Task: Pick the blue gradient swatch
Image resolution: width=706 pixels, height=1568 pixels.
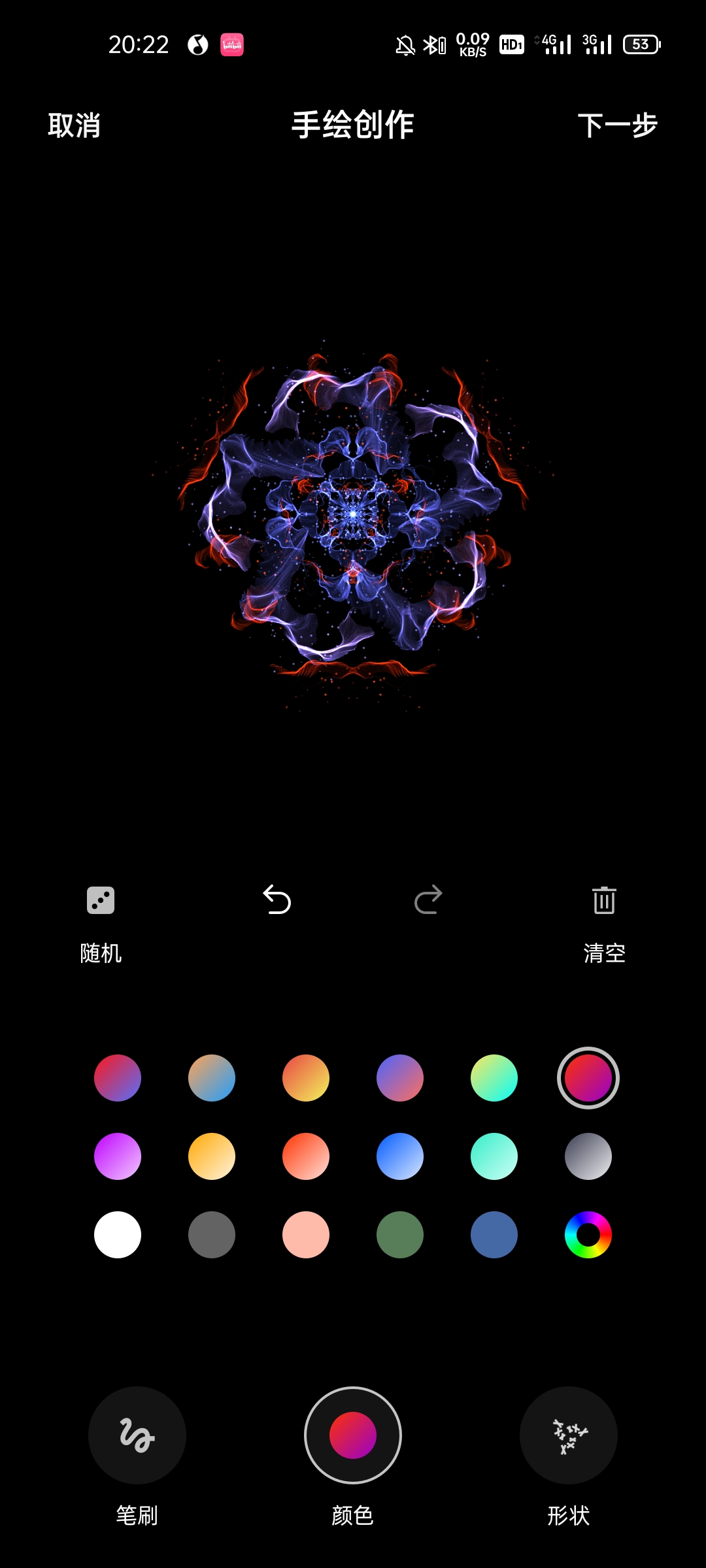Action: click(400, 1156)
